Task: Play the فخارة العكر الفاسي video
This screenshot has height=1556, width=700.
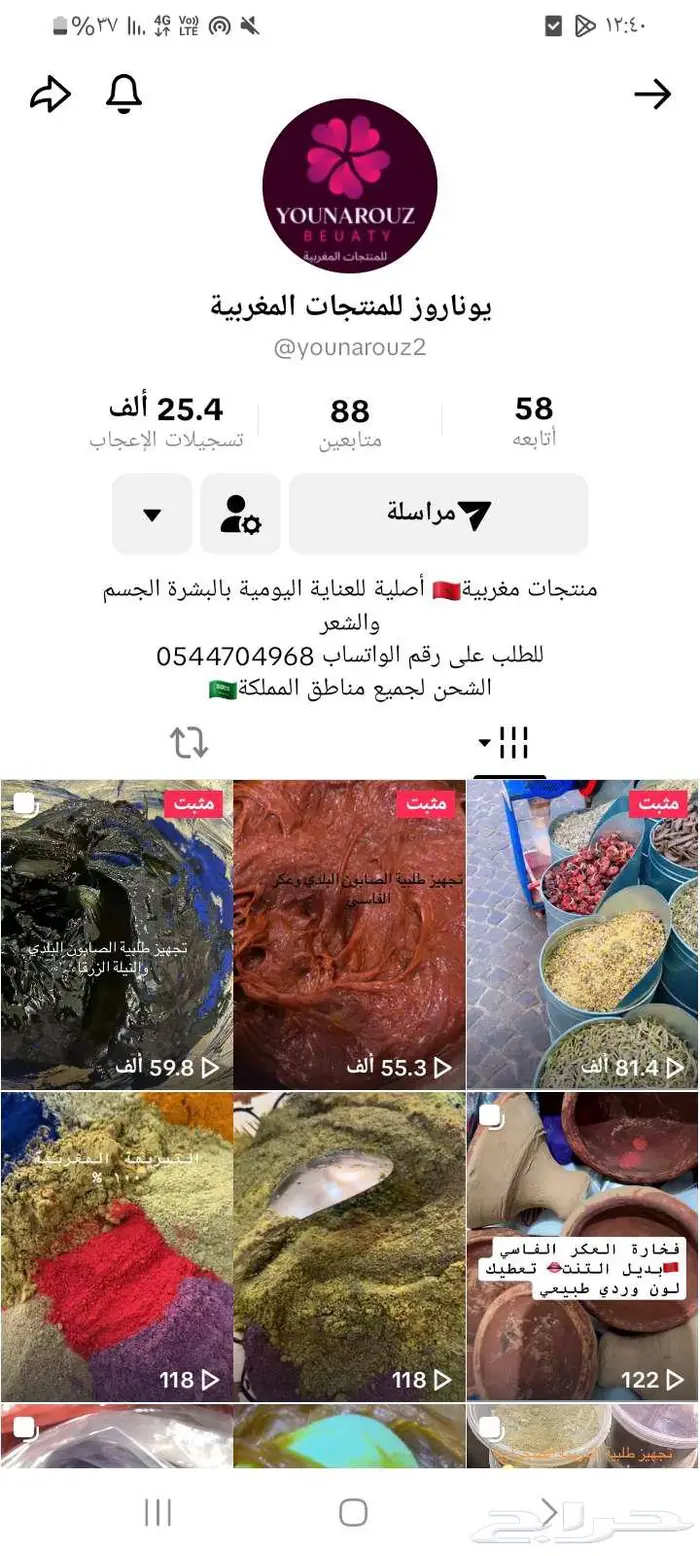Action: 582,1245
